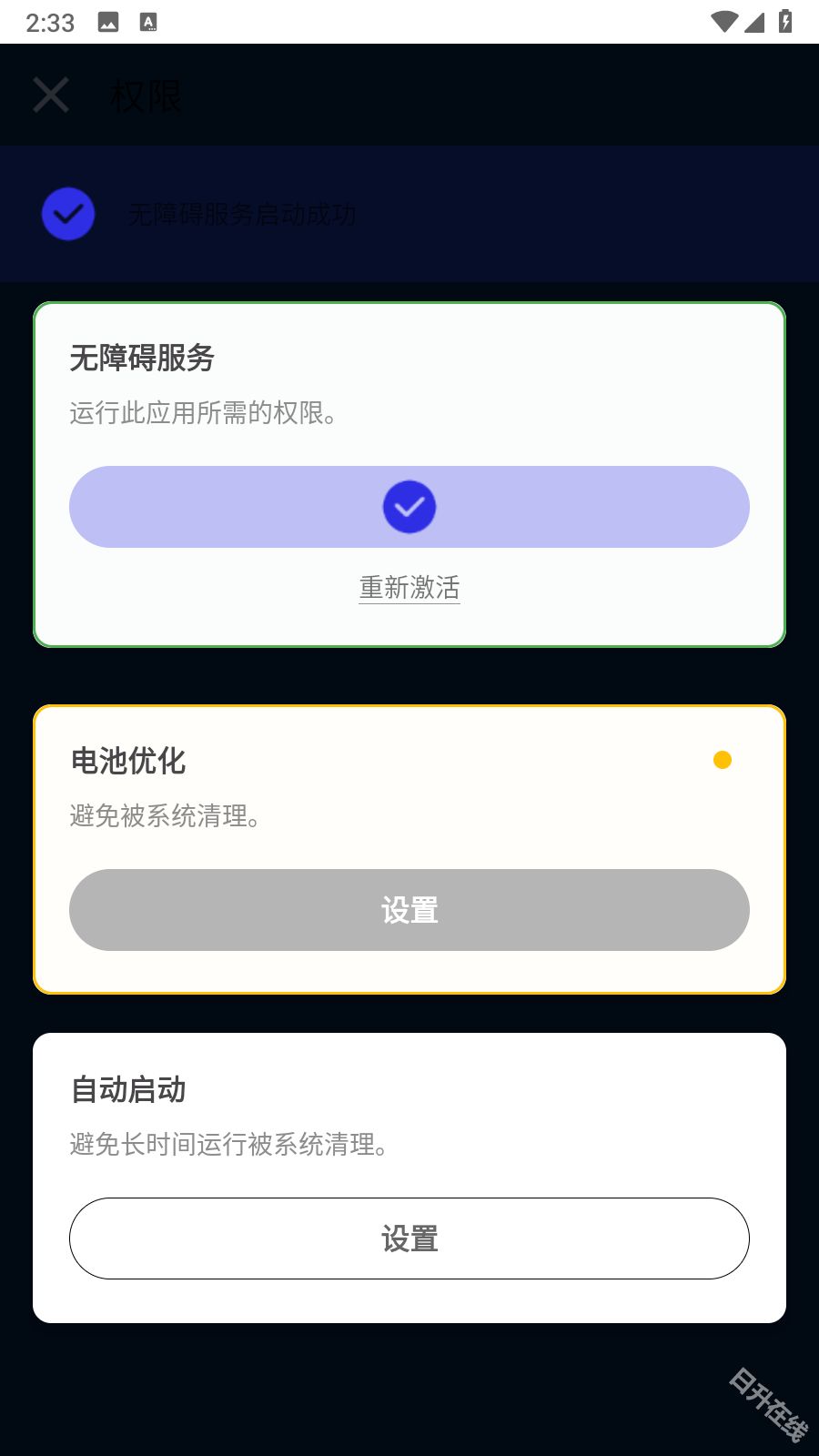Click 重新激活 to reactivate accessibility service

pyautogui.click(x=409, y=588)
